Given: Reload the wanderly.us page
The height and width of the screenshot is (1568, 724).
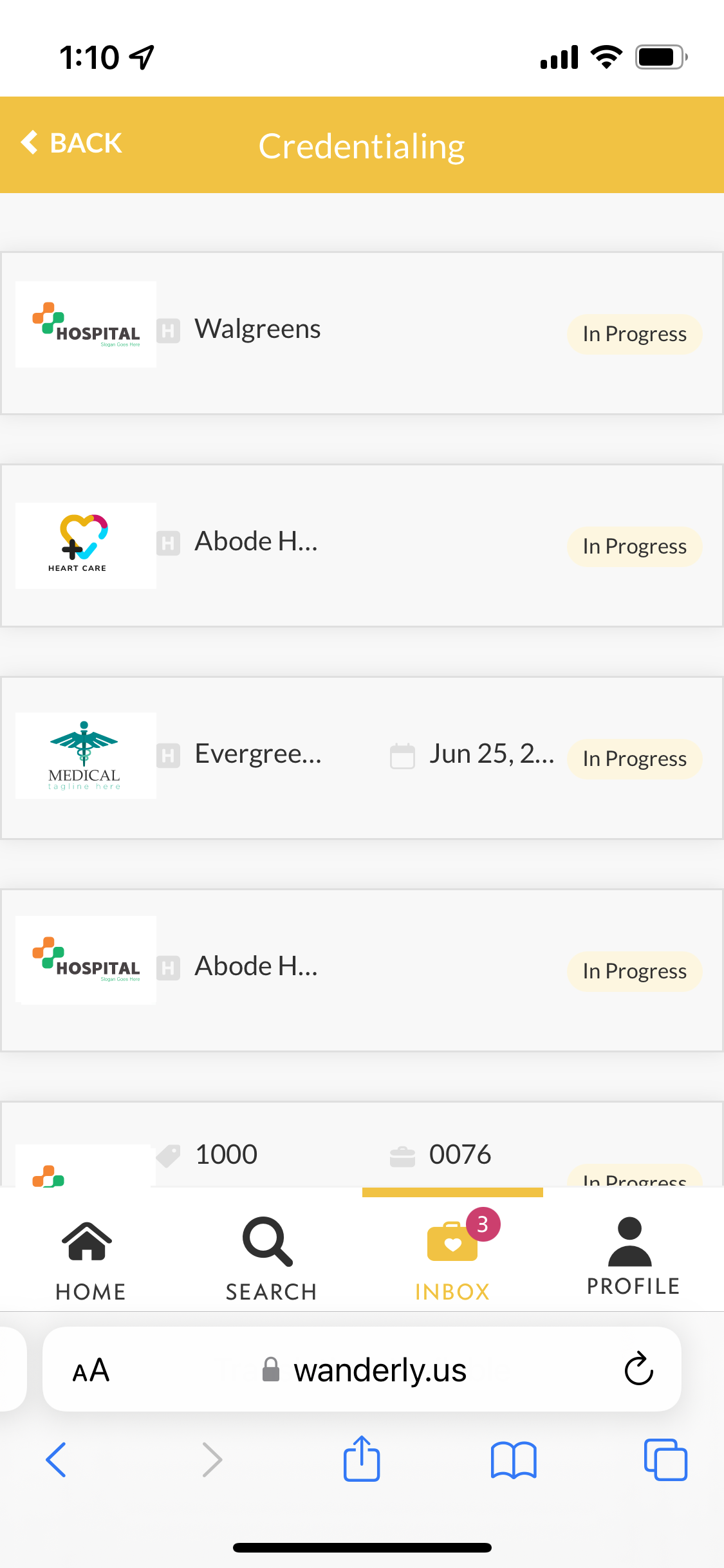Looking at the screenshot, I should [x=638, y=1368].
